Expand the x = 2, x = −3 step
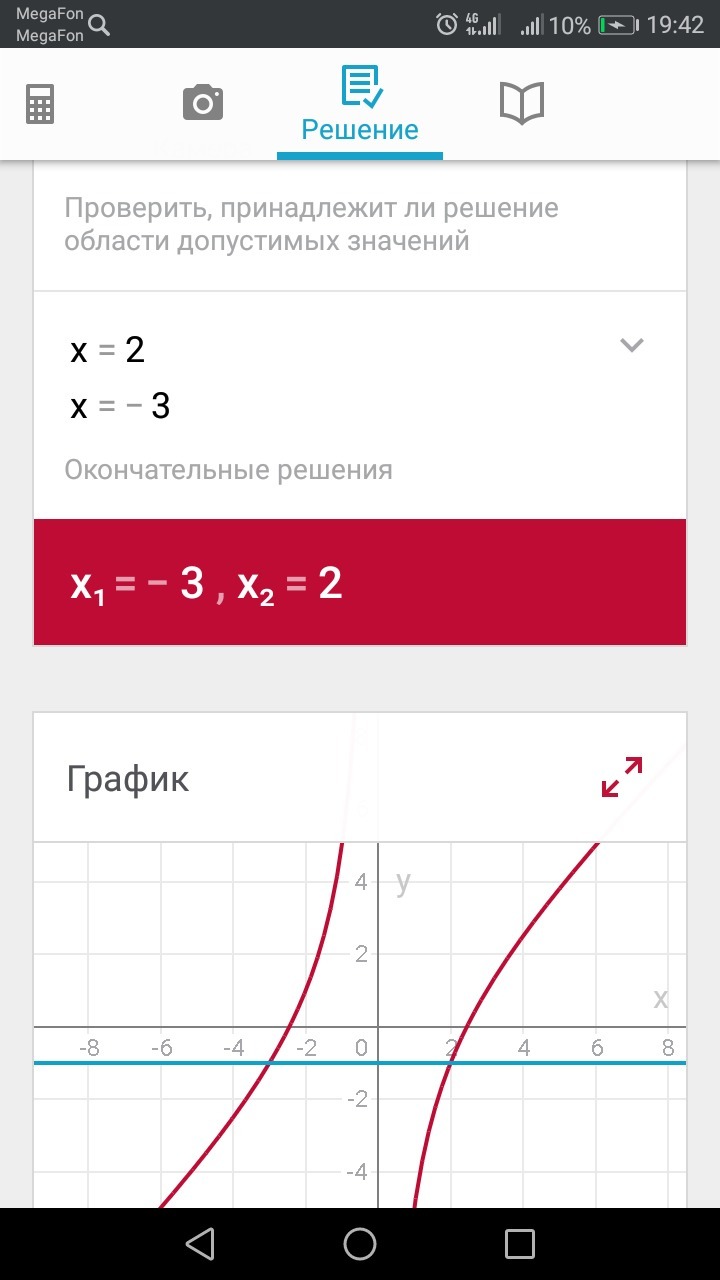720x1280 pixels. coord(631,346)
